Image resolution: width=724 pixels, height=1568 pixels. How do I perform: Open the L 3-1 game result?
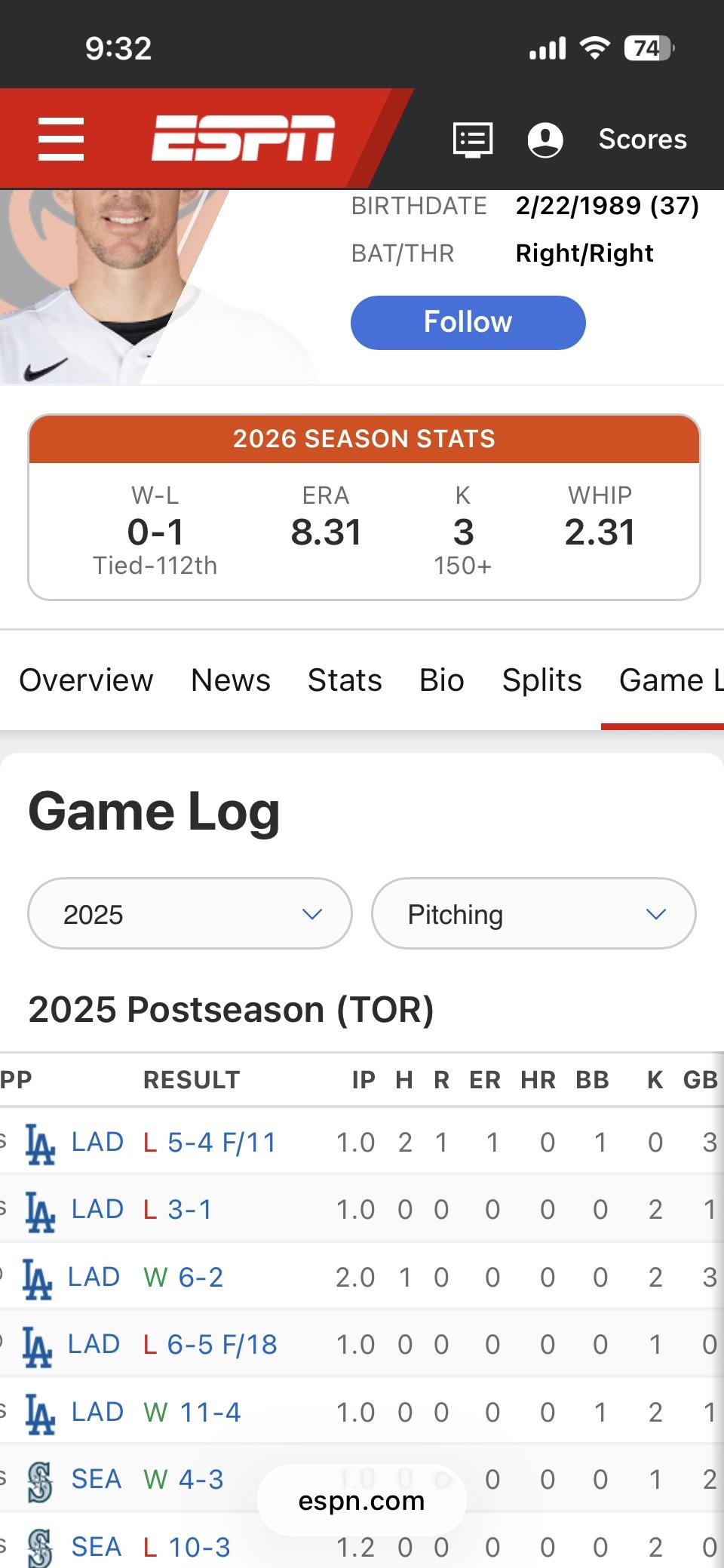tap(190, 1210)
